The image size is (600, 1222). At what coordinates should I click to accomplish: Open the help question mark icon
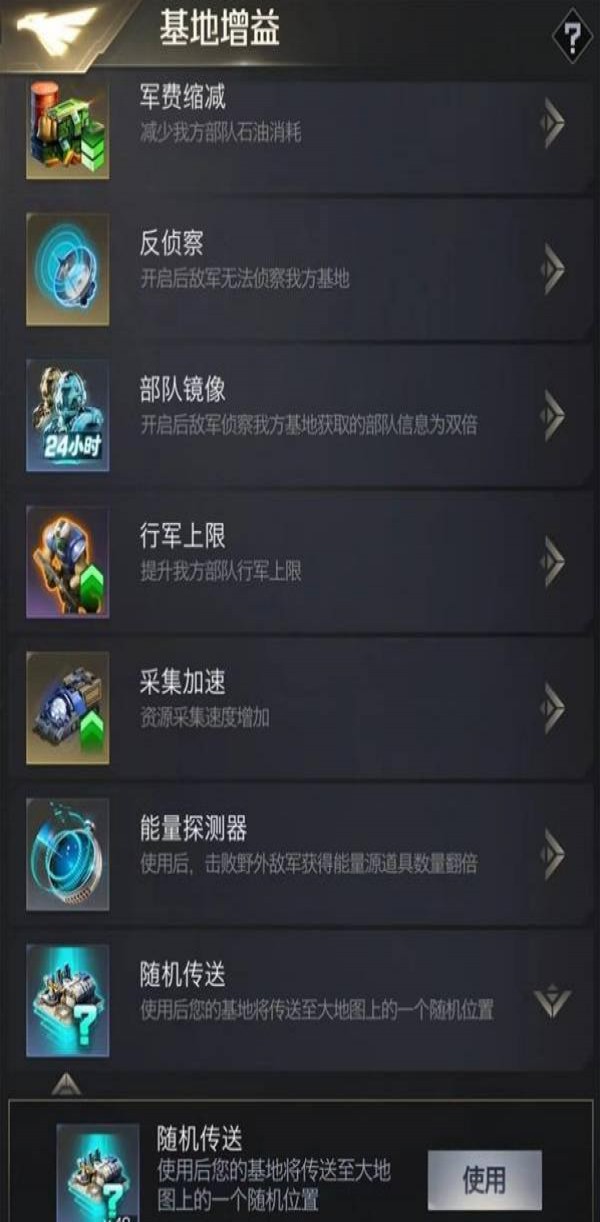click(x=572, y=38)
